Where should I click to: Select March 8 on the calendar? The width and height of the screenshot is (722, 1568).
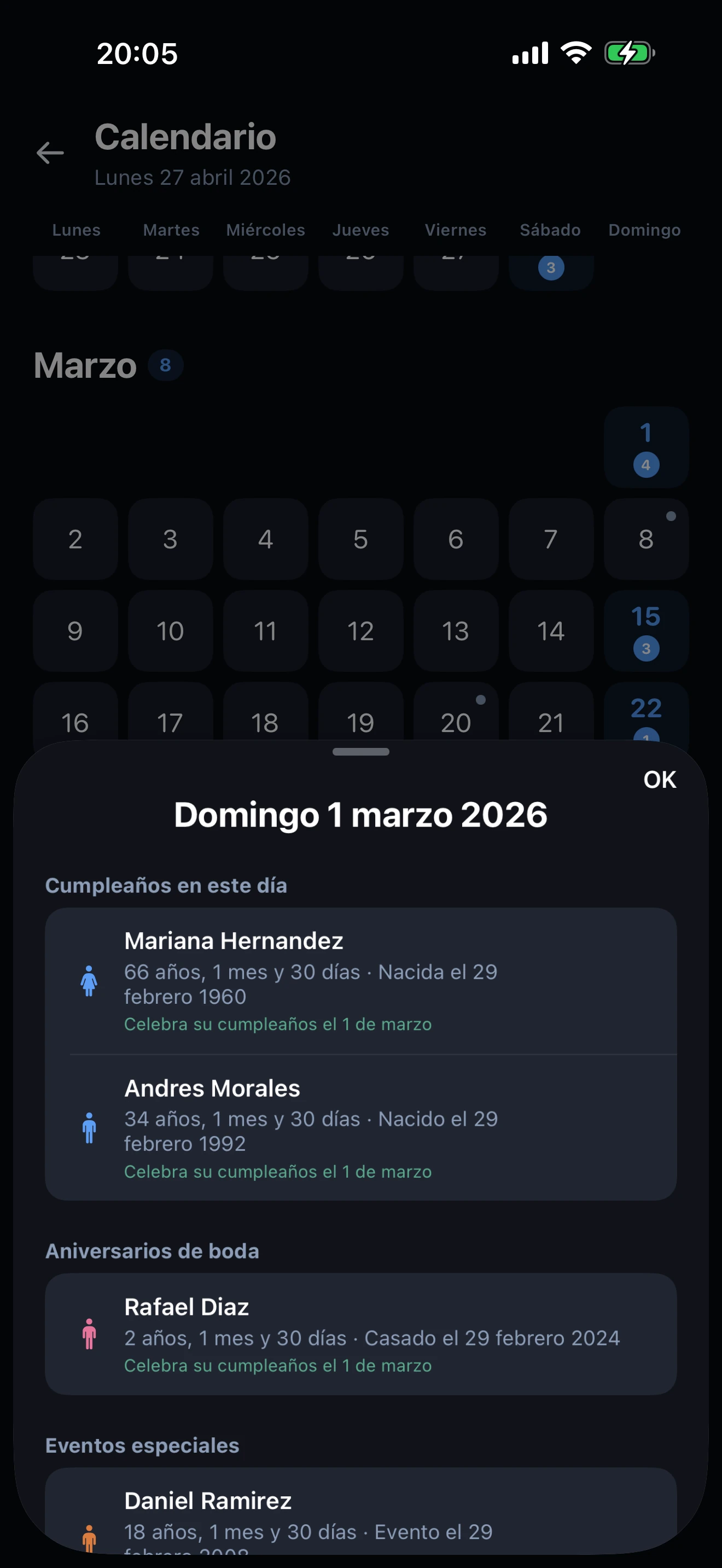coord(646,539)
